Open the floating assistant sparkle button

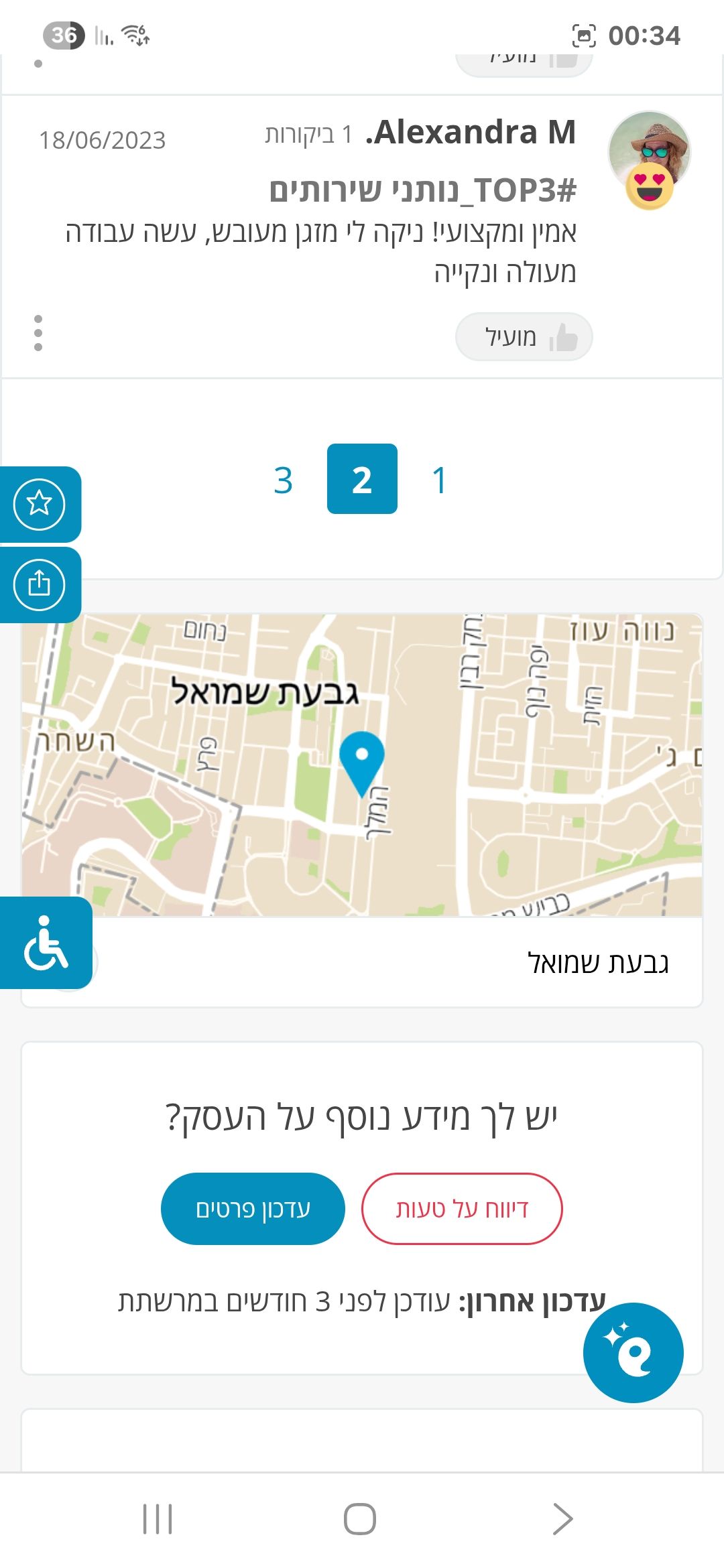coord(633,1353)
